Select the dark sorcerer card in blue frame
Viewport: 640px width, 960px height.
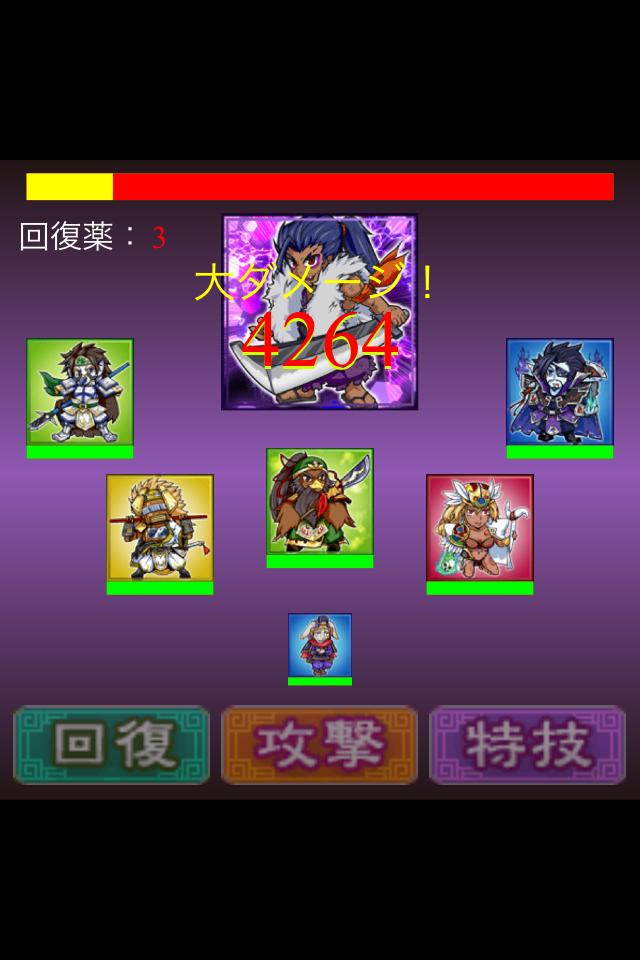tap(559, 392)
